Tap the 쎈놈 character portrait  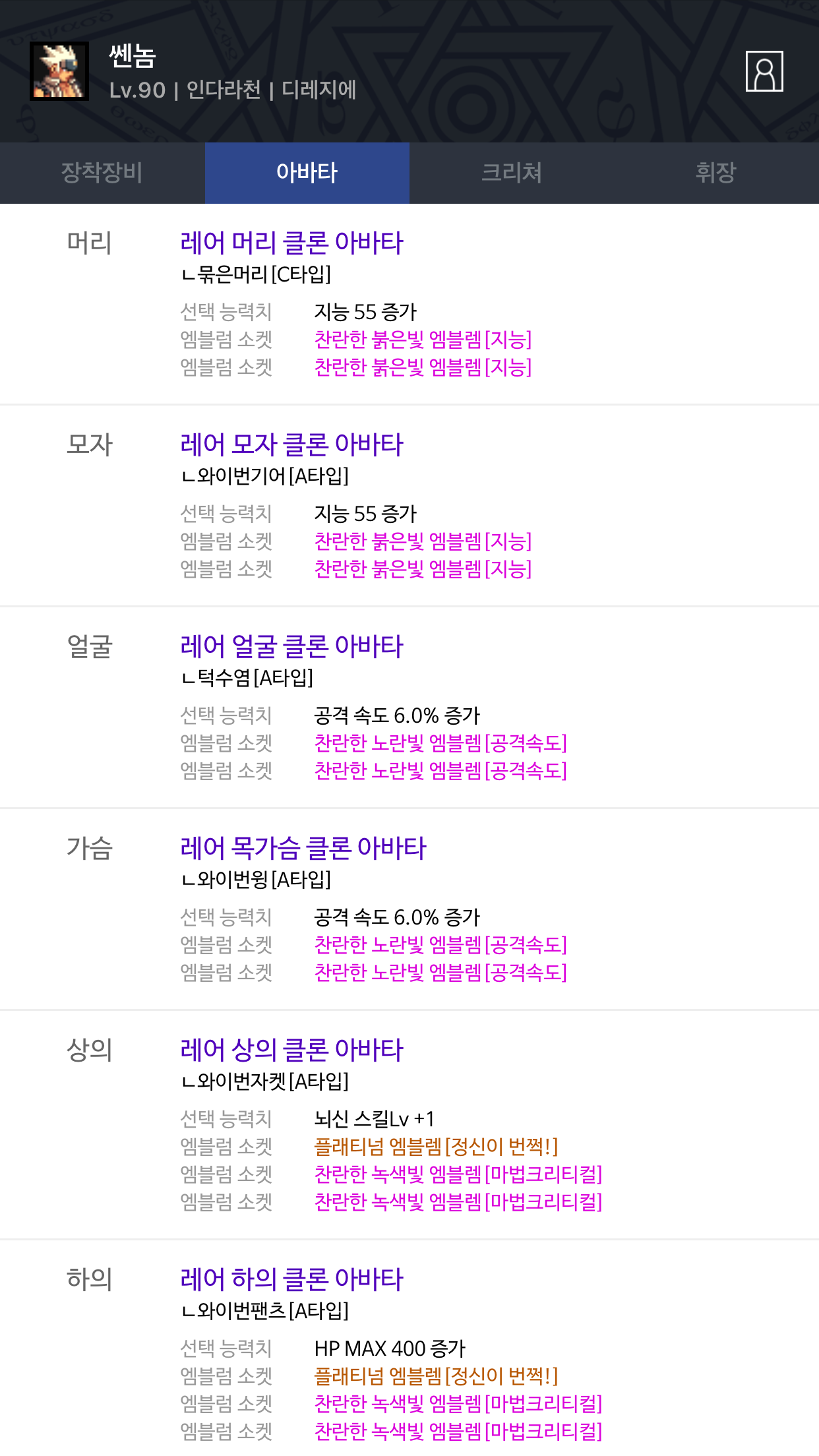coord(59,71)
